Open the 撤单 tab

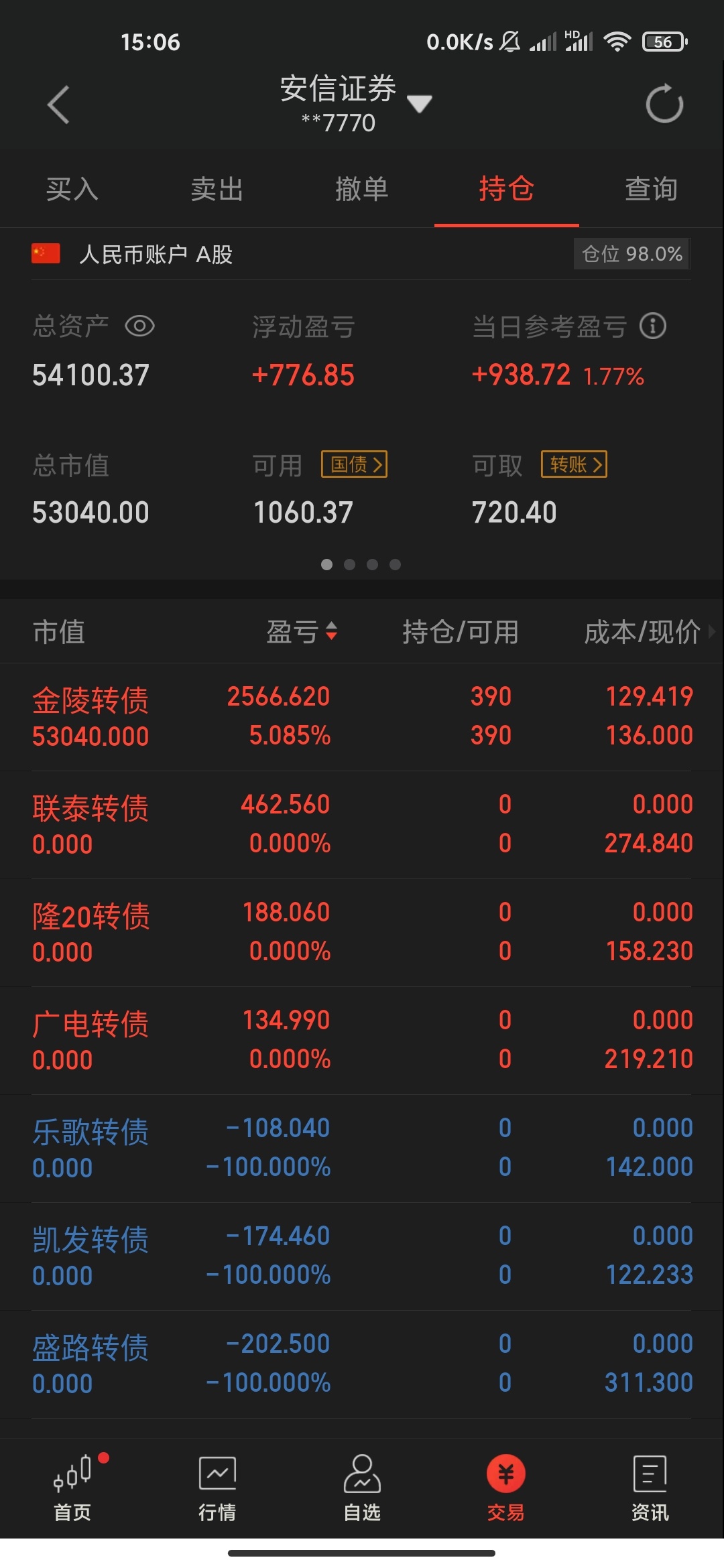(x=362, y=189)
